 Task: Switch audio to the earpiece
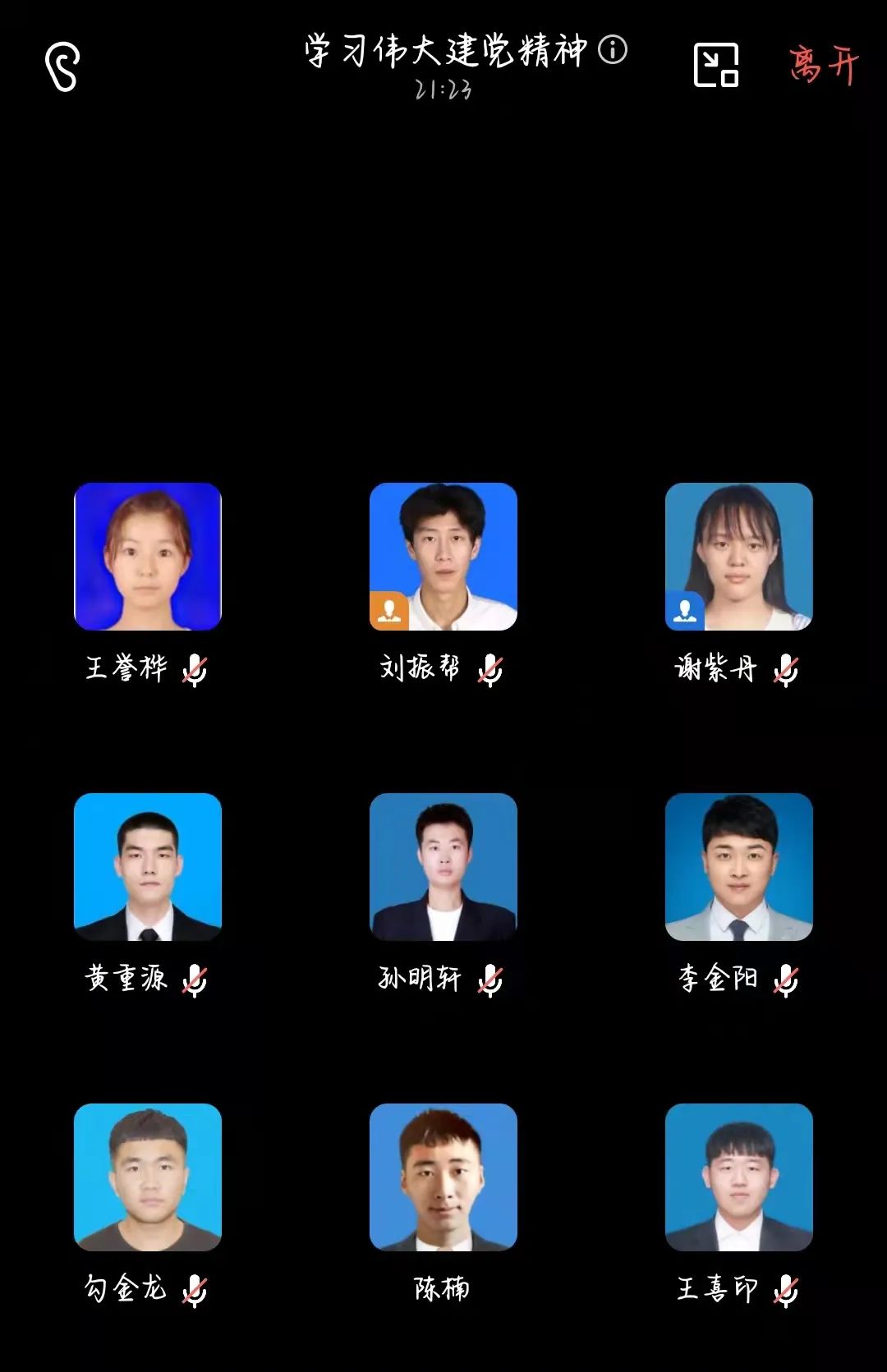[62, 67]
